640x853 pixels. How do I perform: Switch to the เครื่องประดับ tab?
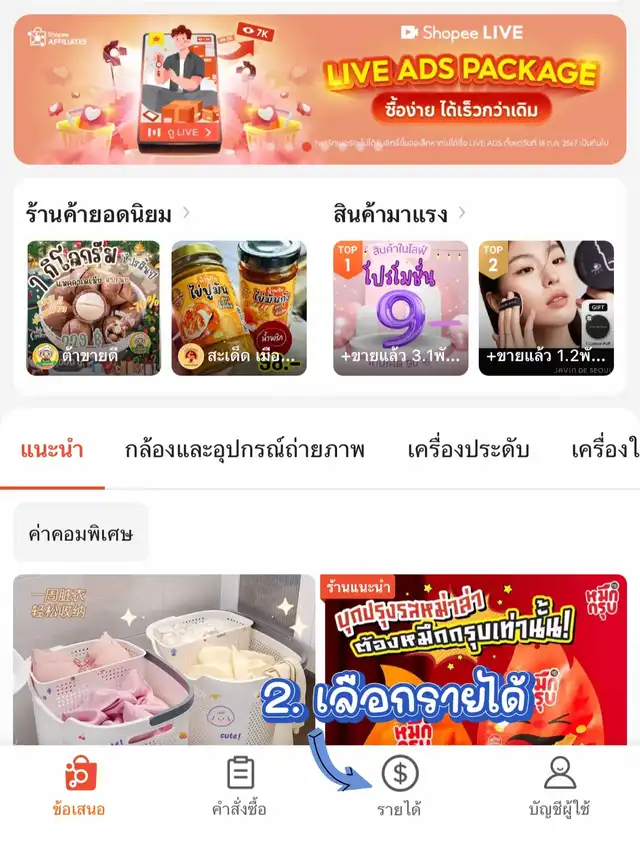tap(468, 450)
